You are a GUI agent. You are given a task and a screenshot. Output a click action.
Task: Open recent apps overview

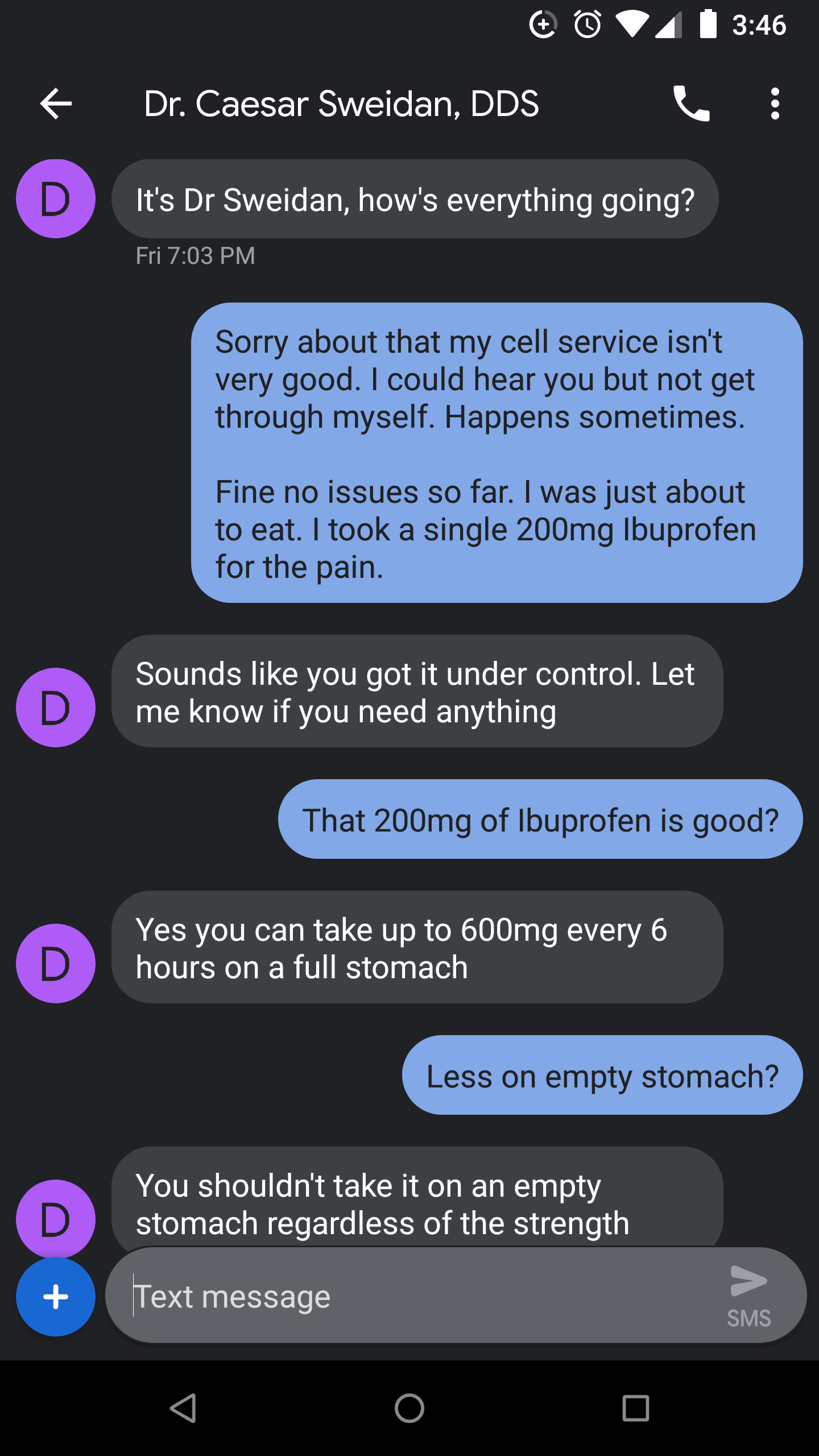pyautogui.click(x=635, y=1408)
